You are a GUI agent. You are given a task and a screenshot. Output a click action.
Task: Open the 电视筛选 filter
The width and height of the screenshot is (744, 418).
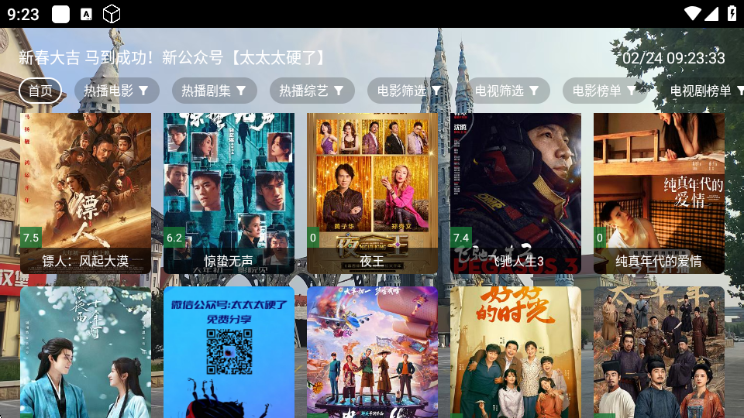tap(507, 91)
